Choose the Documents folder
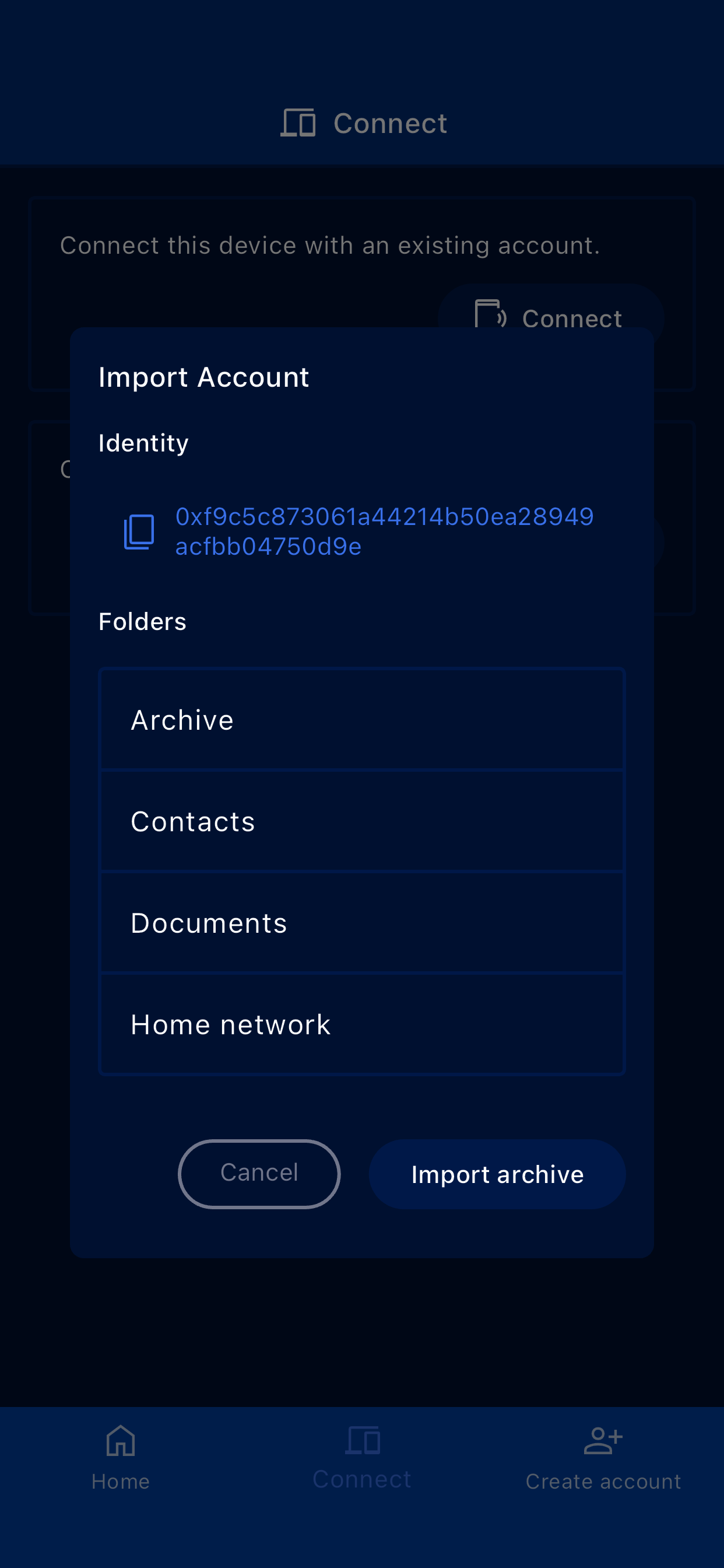 [x=361, y=923]
